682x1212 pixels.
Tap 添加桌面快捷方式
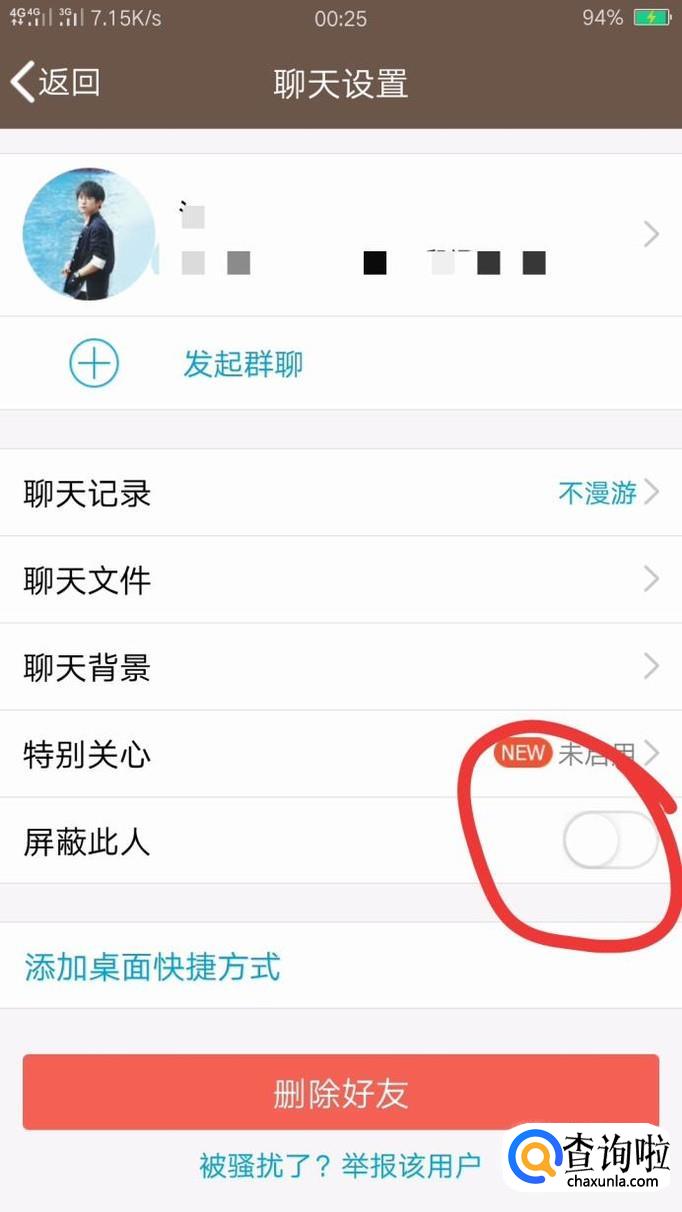152,967
